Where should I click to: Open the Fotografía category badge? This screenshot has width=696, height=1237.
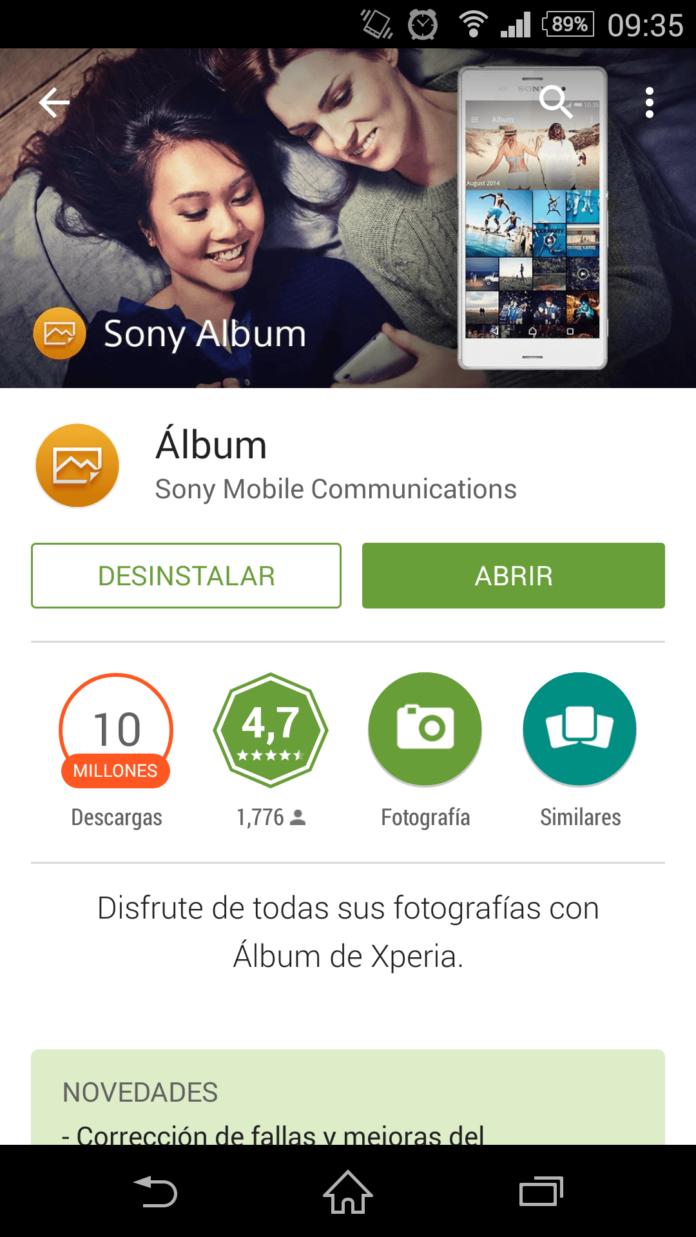[425, 730]
